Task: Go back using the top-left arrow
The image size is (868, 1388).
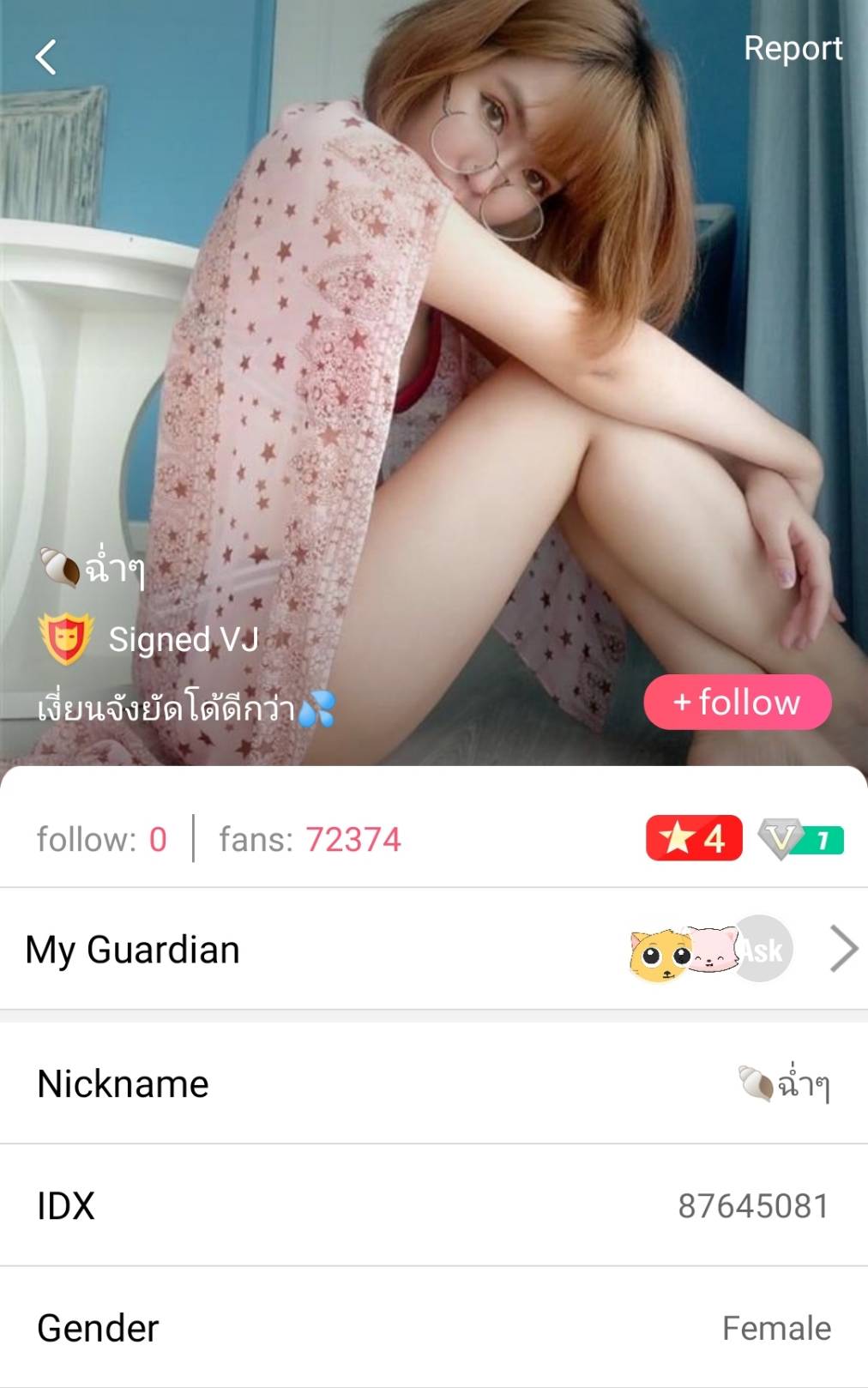Action: tap(46, 57)
